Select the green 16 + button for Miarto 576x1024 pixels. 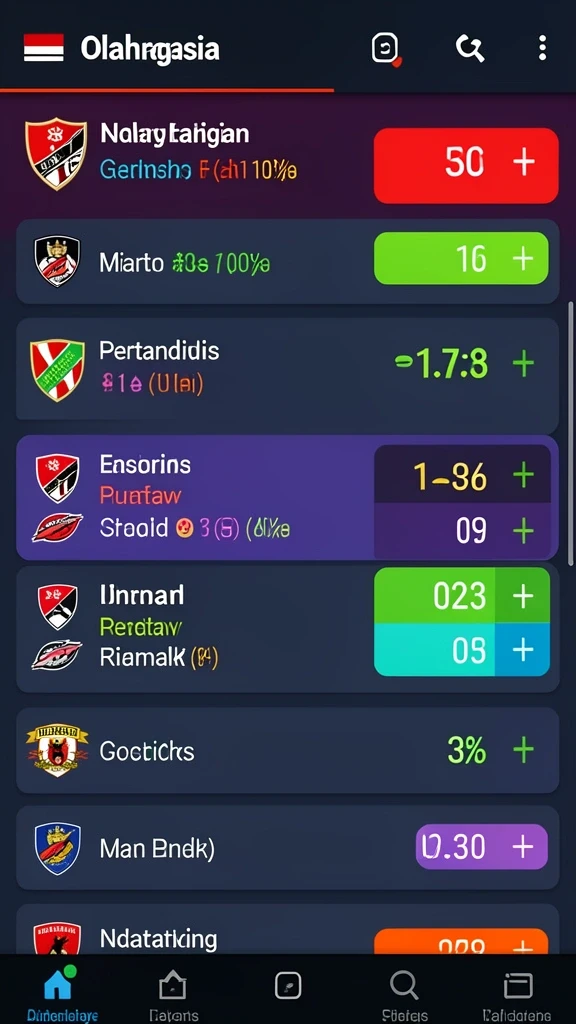pos(461,259)
